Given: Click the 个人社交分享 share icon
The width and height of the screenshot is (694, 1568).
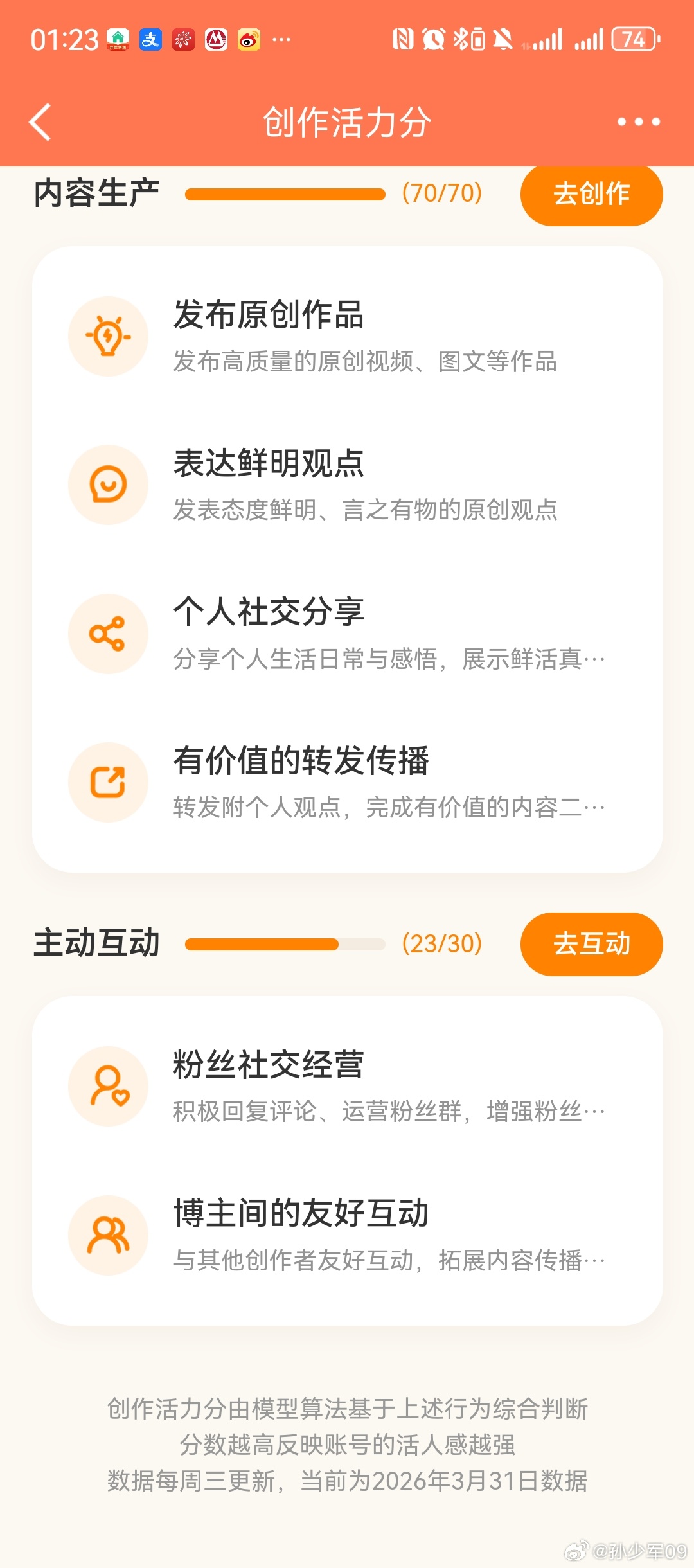Looking at the screenshot, I should 109,633.
